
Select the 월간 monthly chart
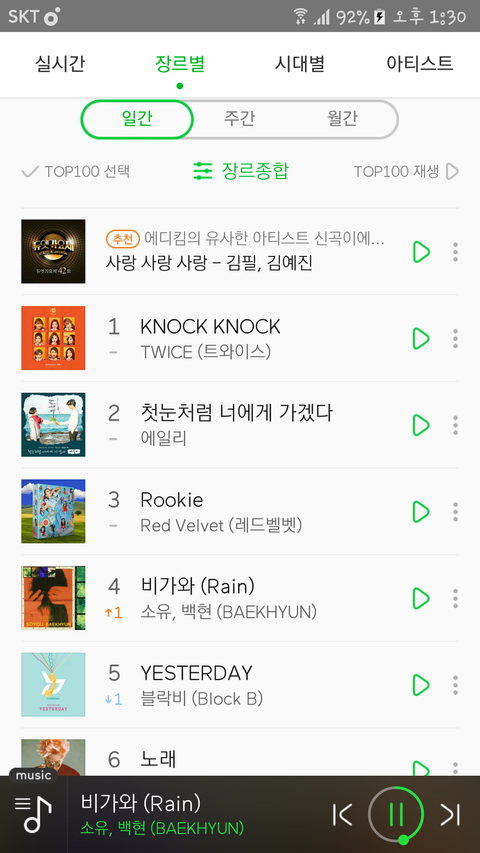tap(342, 119)
